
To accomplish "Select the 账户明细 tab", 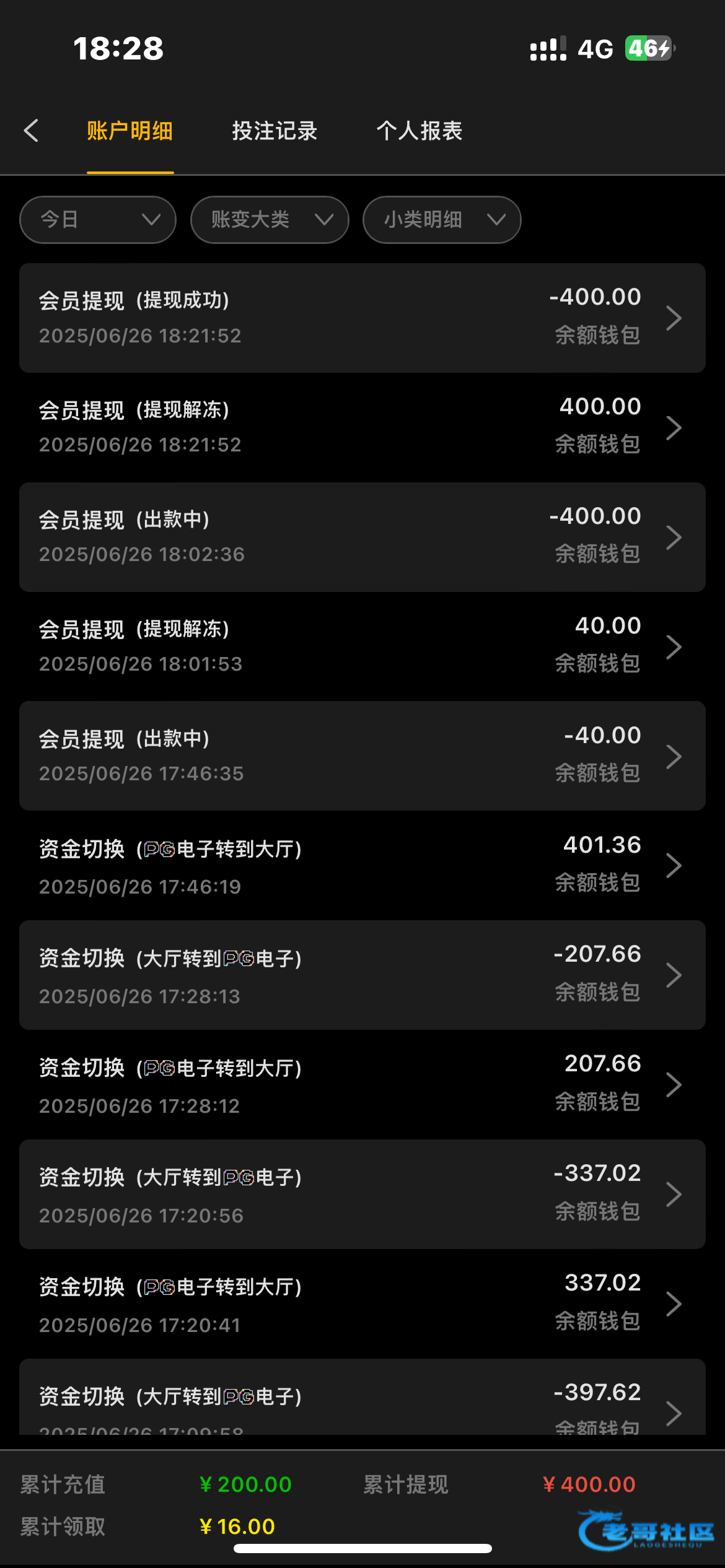I will pos(130,131).
